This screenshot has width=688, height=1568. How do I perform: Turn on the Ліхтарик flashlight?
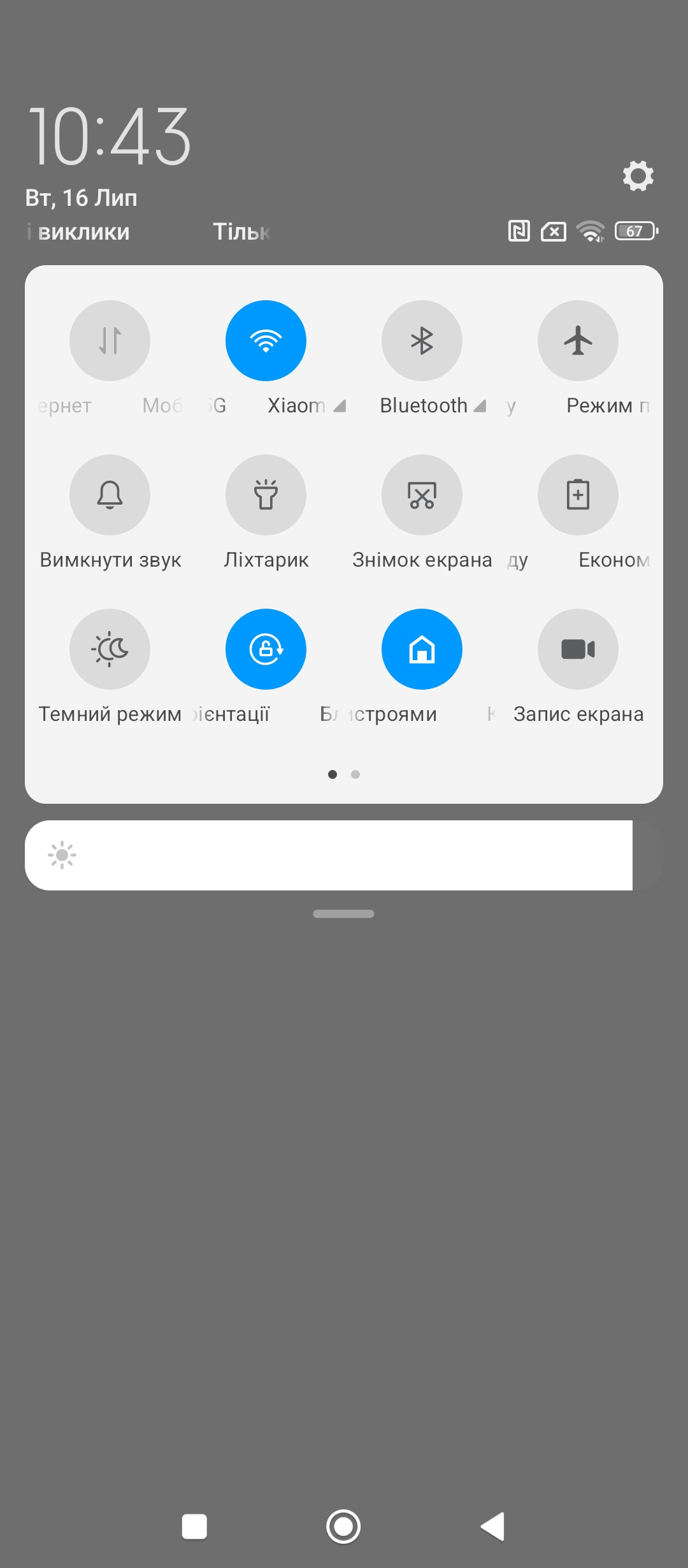[266, 495]
